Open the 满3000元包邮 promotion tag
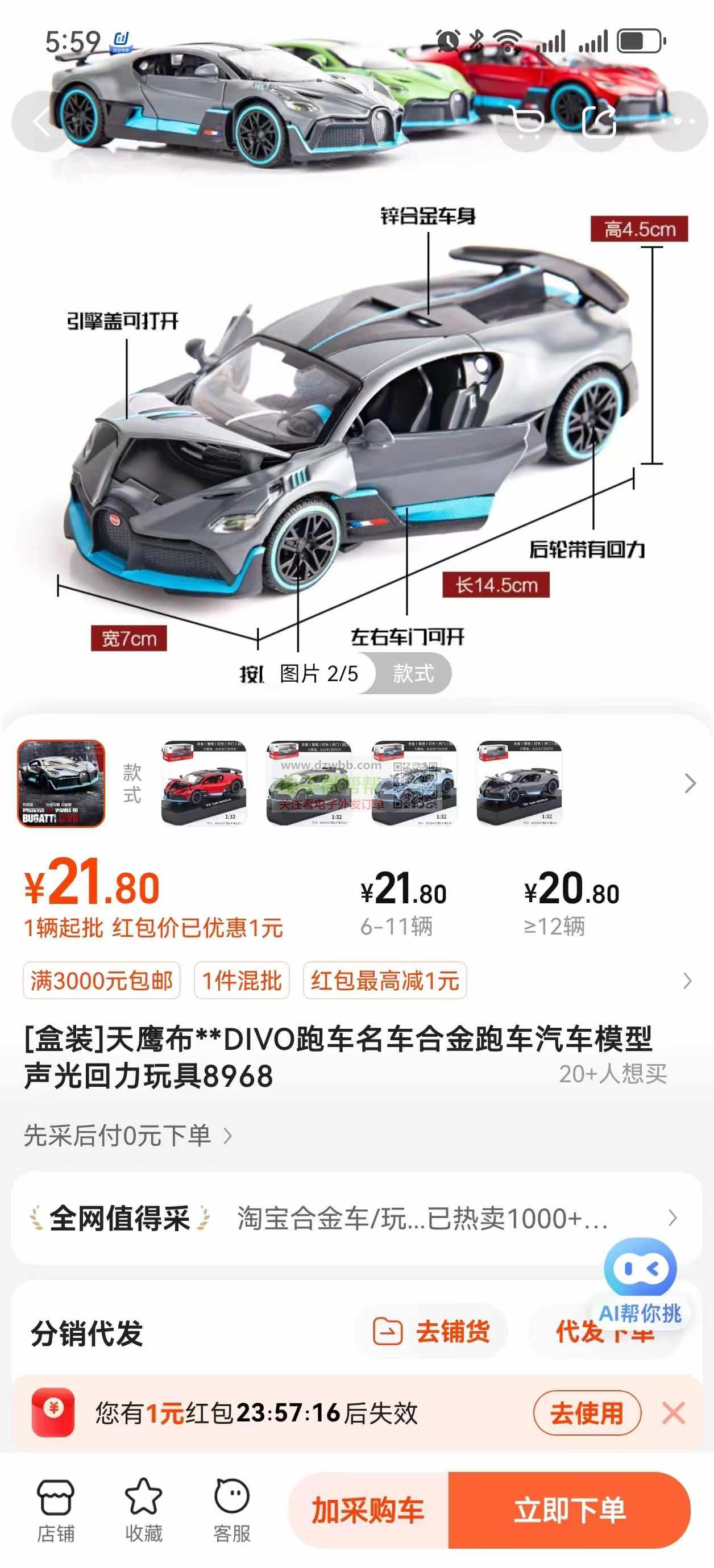Viewport: 714px width, 1568px height. click(102, 981)
